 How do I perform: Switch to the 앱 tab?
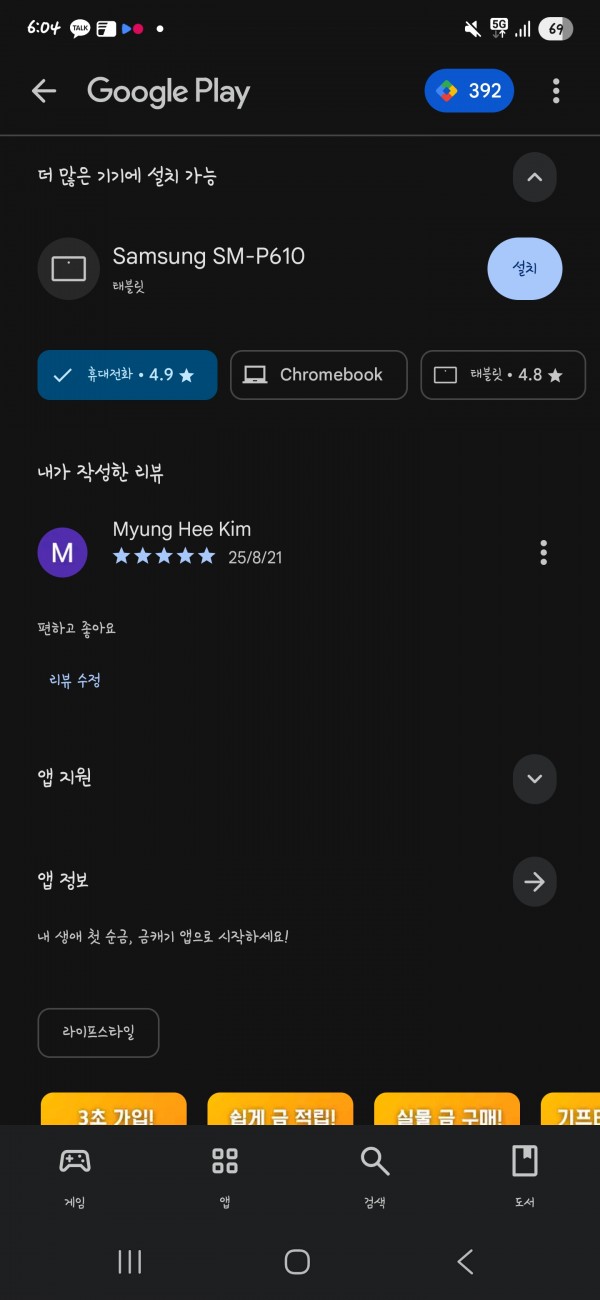pos(225,1176)
